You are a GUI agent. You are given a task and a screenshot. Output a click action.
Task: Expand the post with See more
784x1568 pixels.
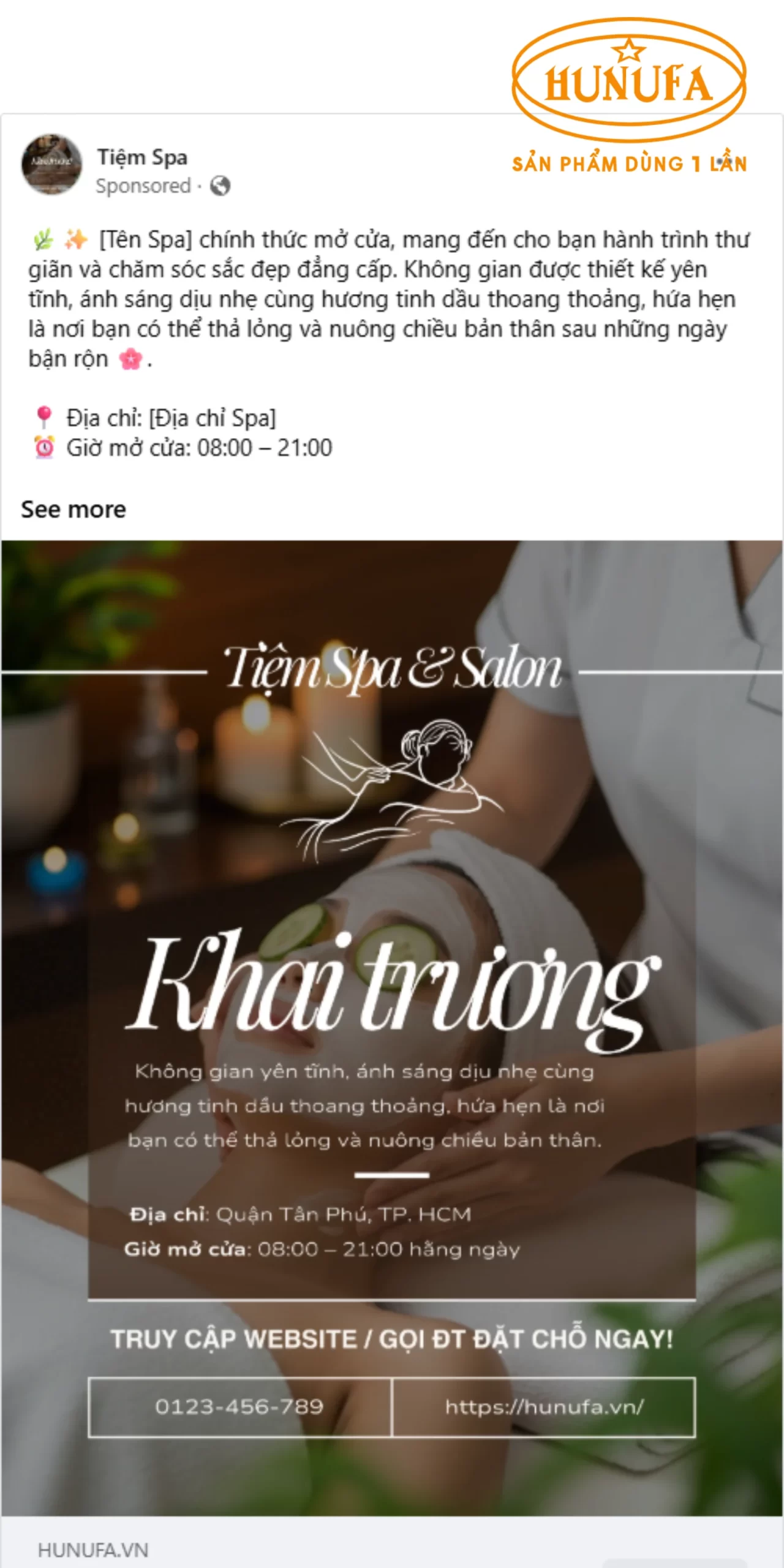tap(73, 510)
